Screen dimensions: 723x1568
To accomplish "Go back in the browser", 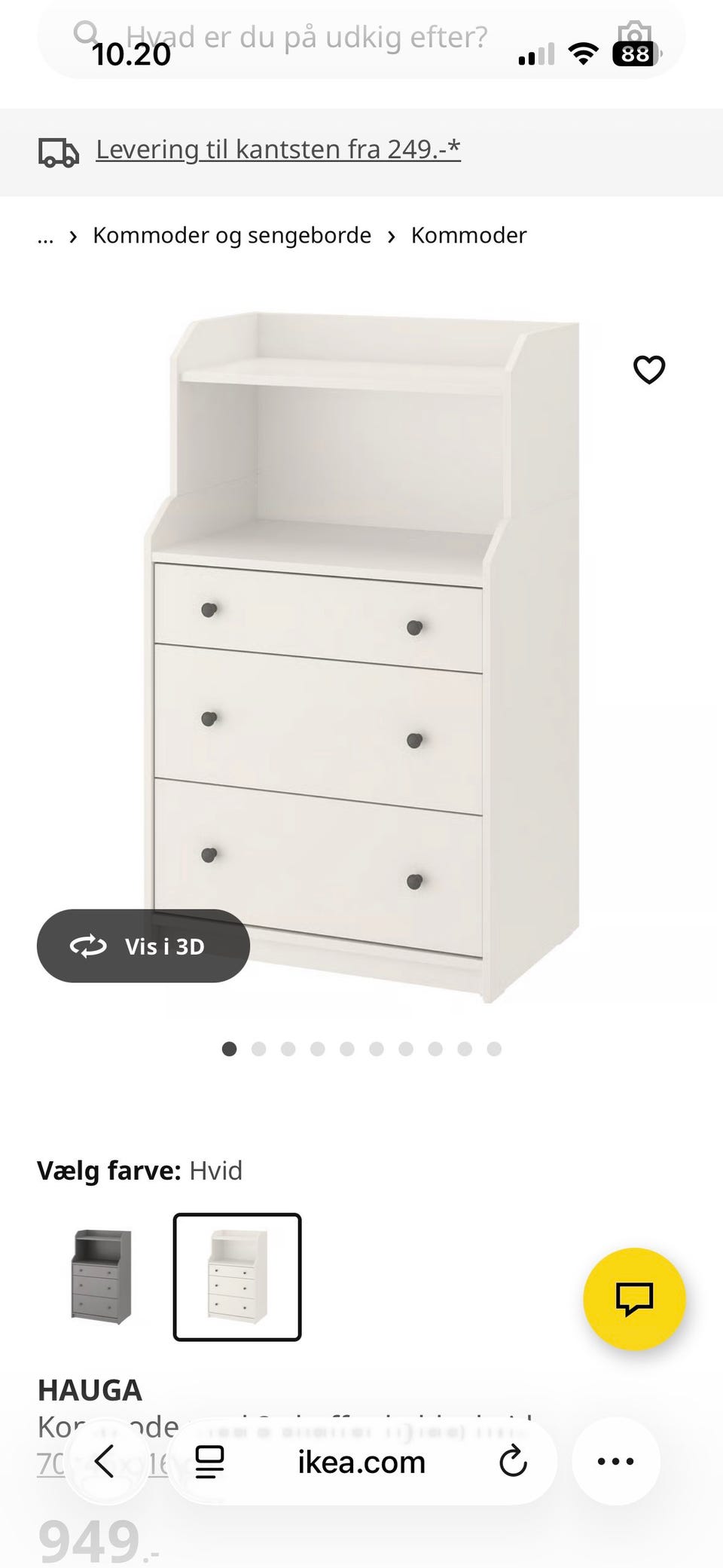I will (x=105, y=1462).
